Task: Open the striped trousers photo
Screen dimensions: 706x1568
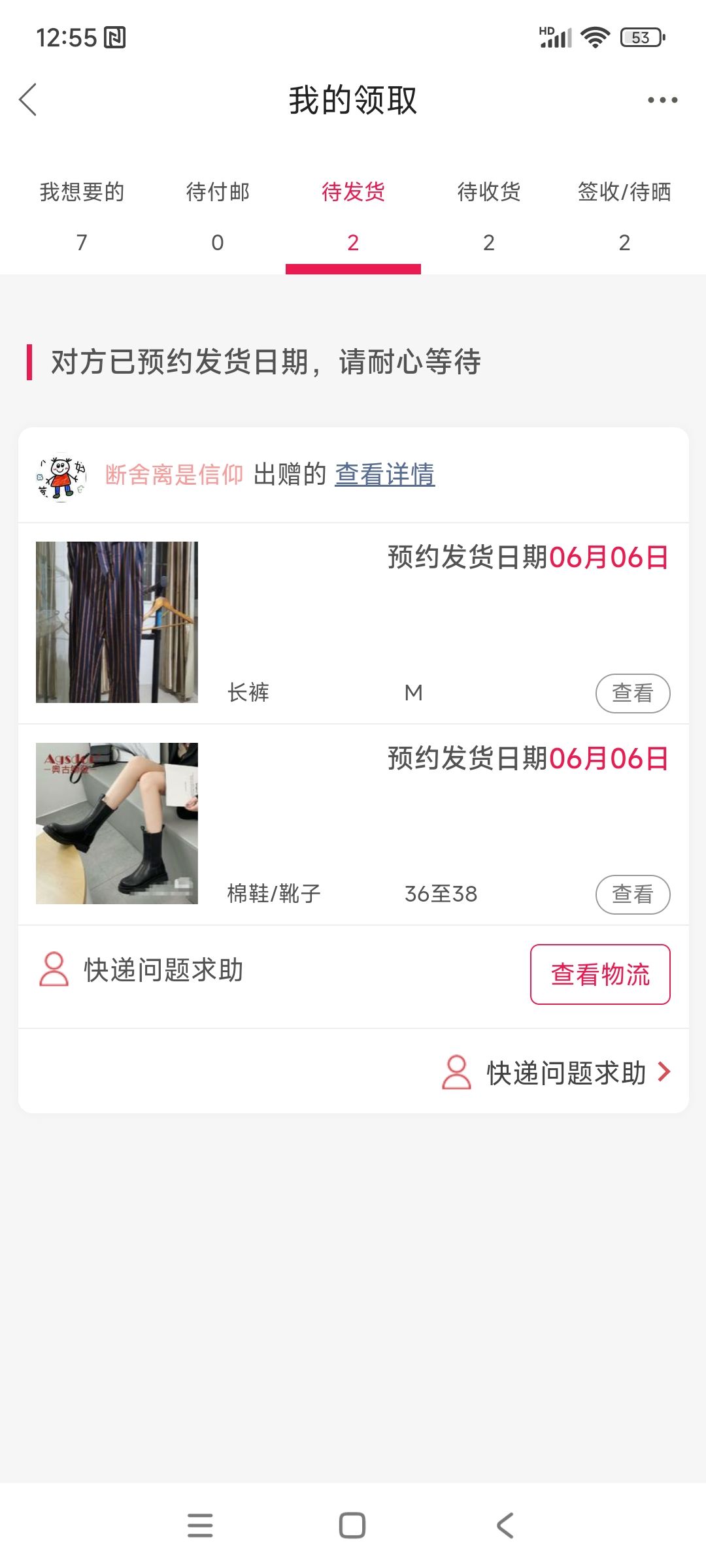Action: 117,622
